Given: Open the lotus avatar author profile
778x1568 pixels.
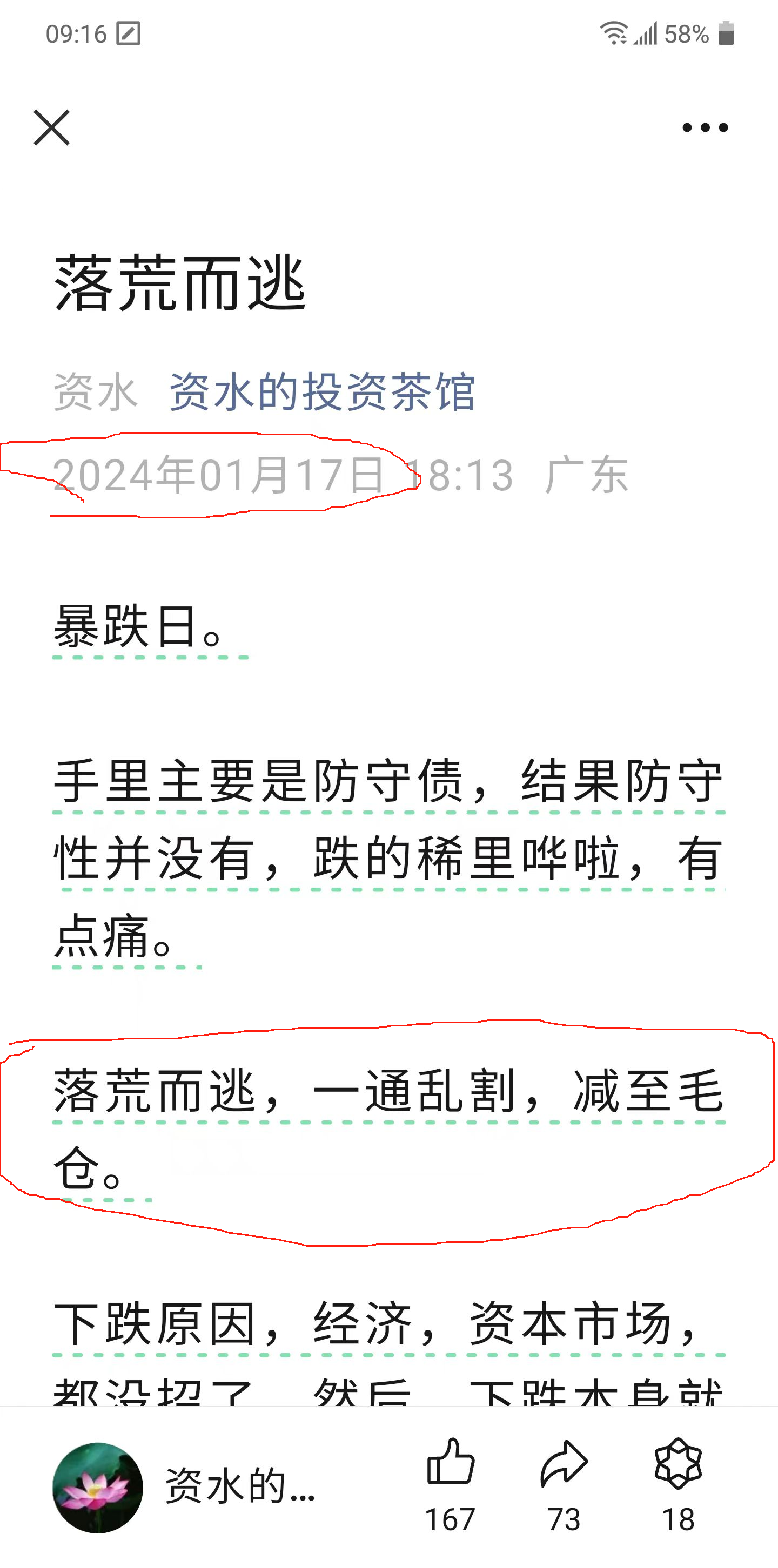Looking at the screenshot, I should pos(97,1488).
